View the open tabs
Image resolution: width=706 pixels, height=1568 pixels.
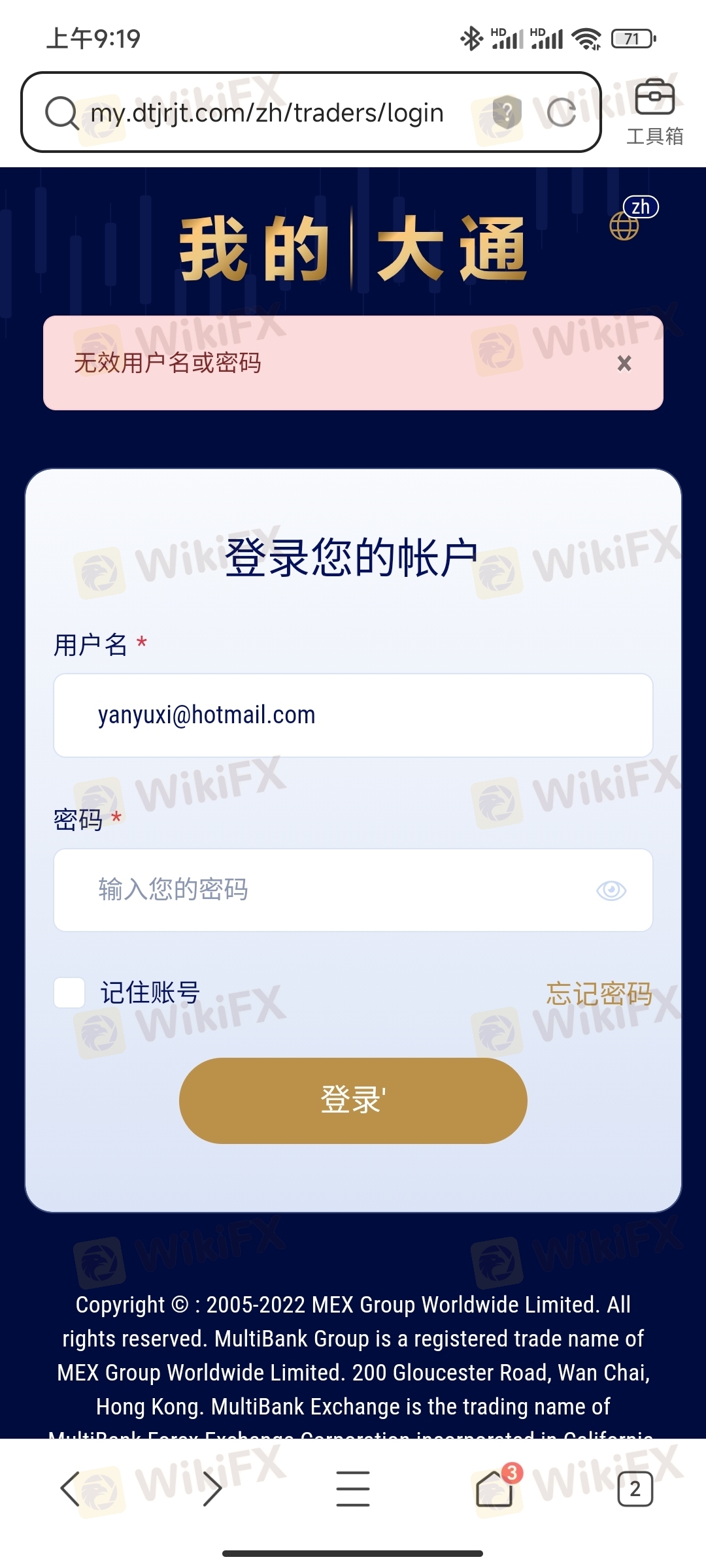tap(635, 1488)
